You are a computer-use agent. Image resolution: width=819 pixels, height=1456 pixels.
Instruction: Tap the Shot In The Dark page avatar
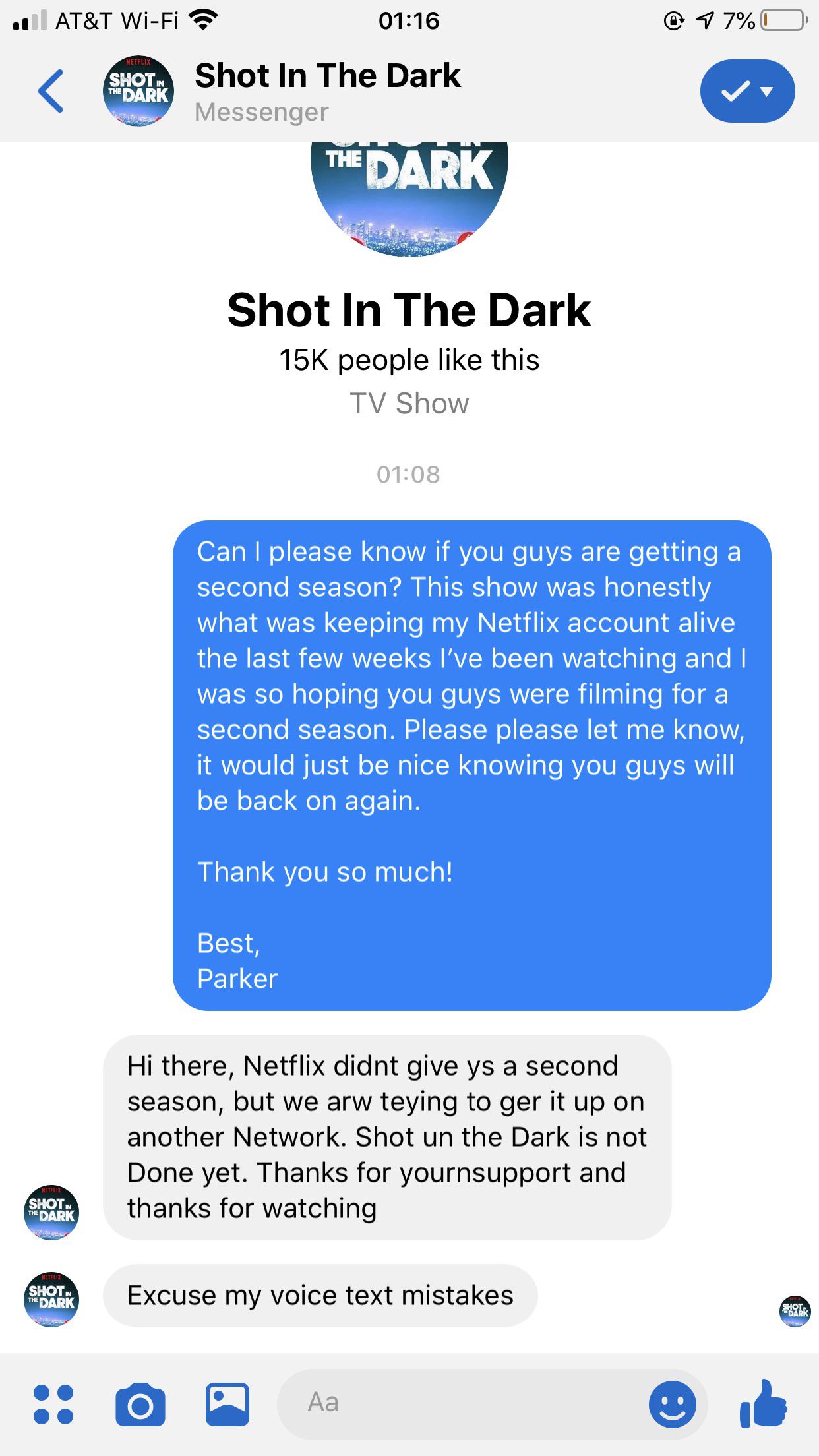click(x=138, y=90)
